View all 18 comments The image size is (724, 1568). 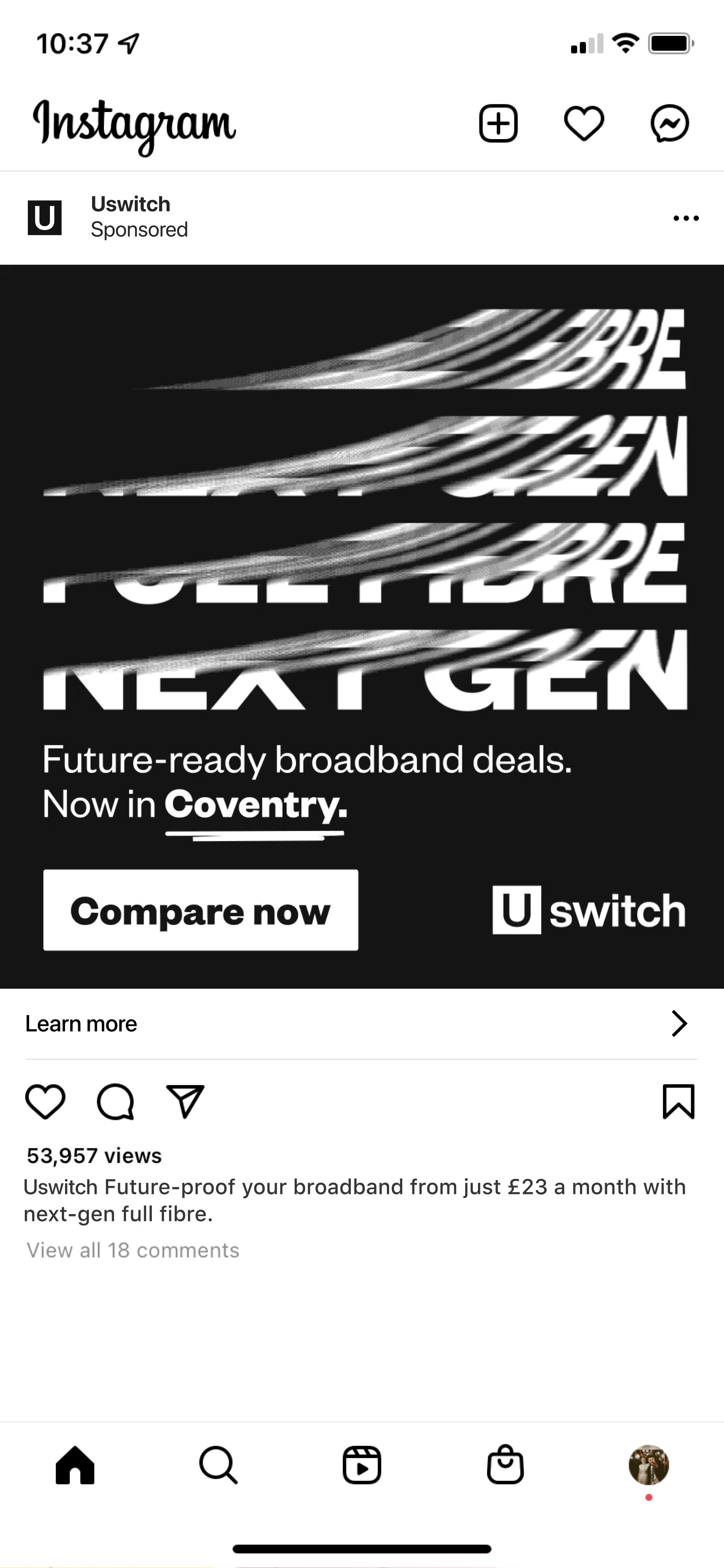133,1250
